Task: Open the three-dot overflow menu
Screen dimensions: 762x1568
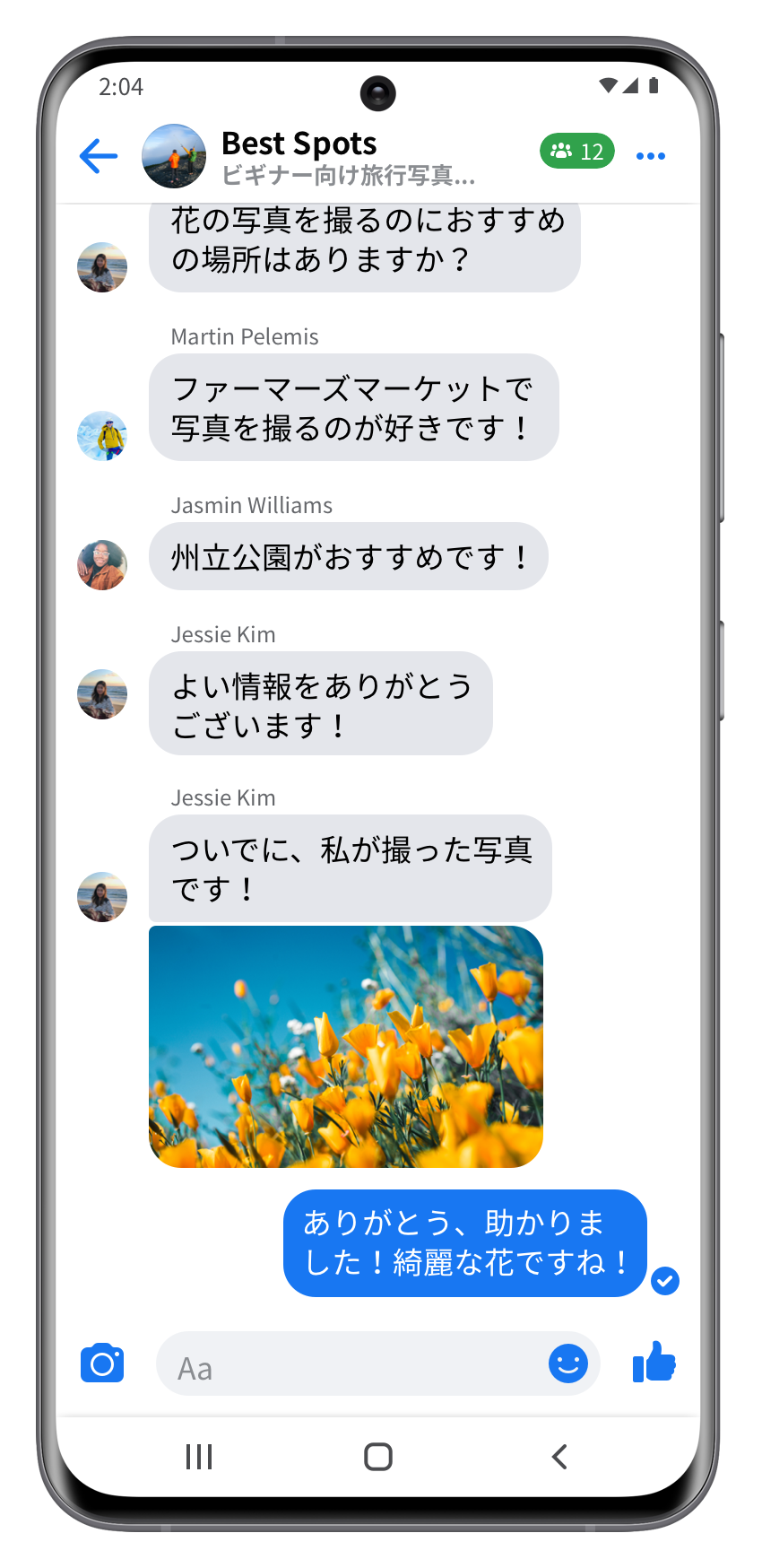Action: pos(650,156)
